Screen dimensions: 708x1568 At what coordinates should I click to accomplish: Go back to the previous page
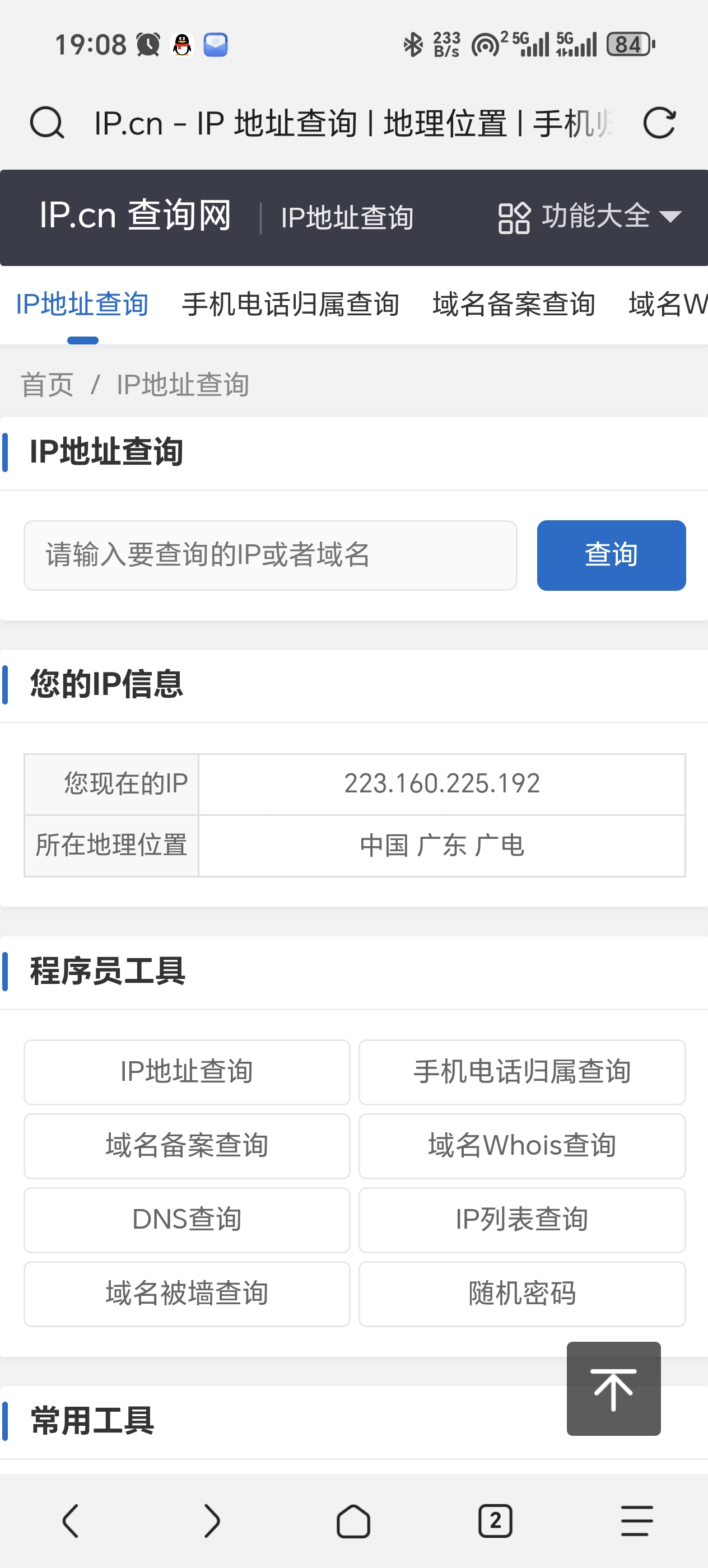(x=71, y=1520)
